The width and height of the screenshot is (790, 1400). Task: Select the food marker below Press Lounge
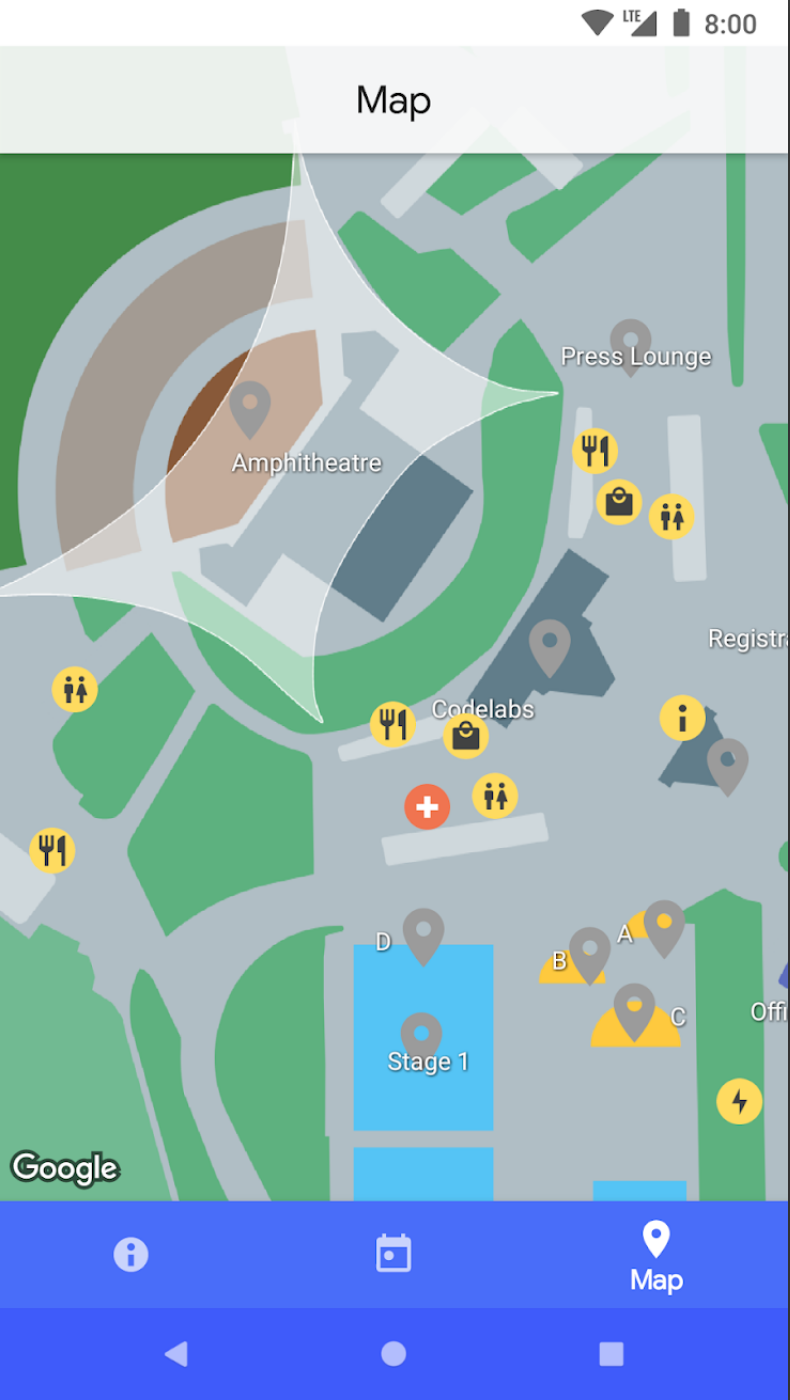click(595, 451)
